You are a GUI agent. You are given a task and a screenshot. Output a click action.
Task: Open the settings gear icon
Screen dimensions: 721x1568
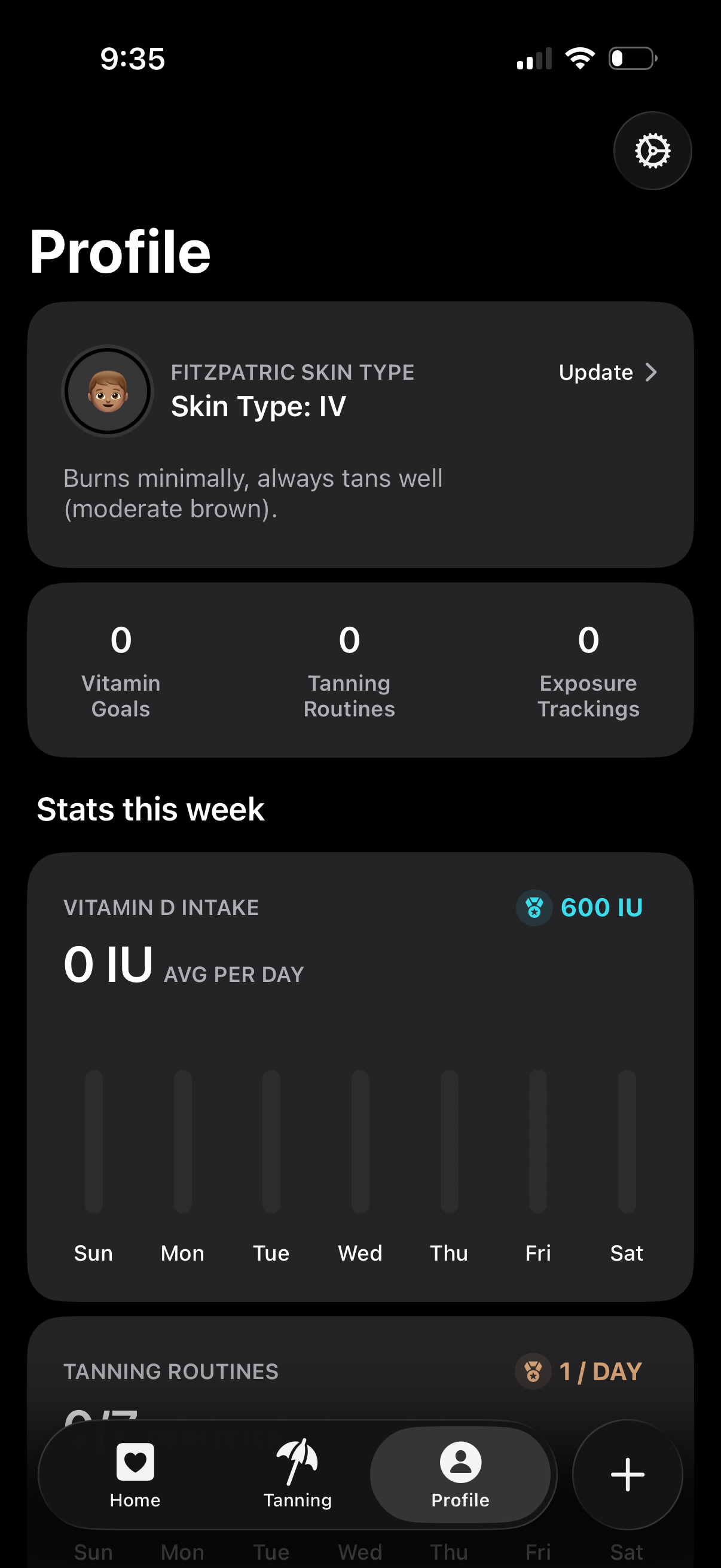click(652, 150)
